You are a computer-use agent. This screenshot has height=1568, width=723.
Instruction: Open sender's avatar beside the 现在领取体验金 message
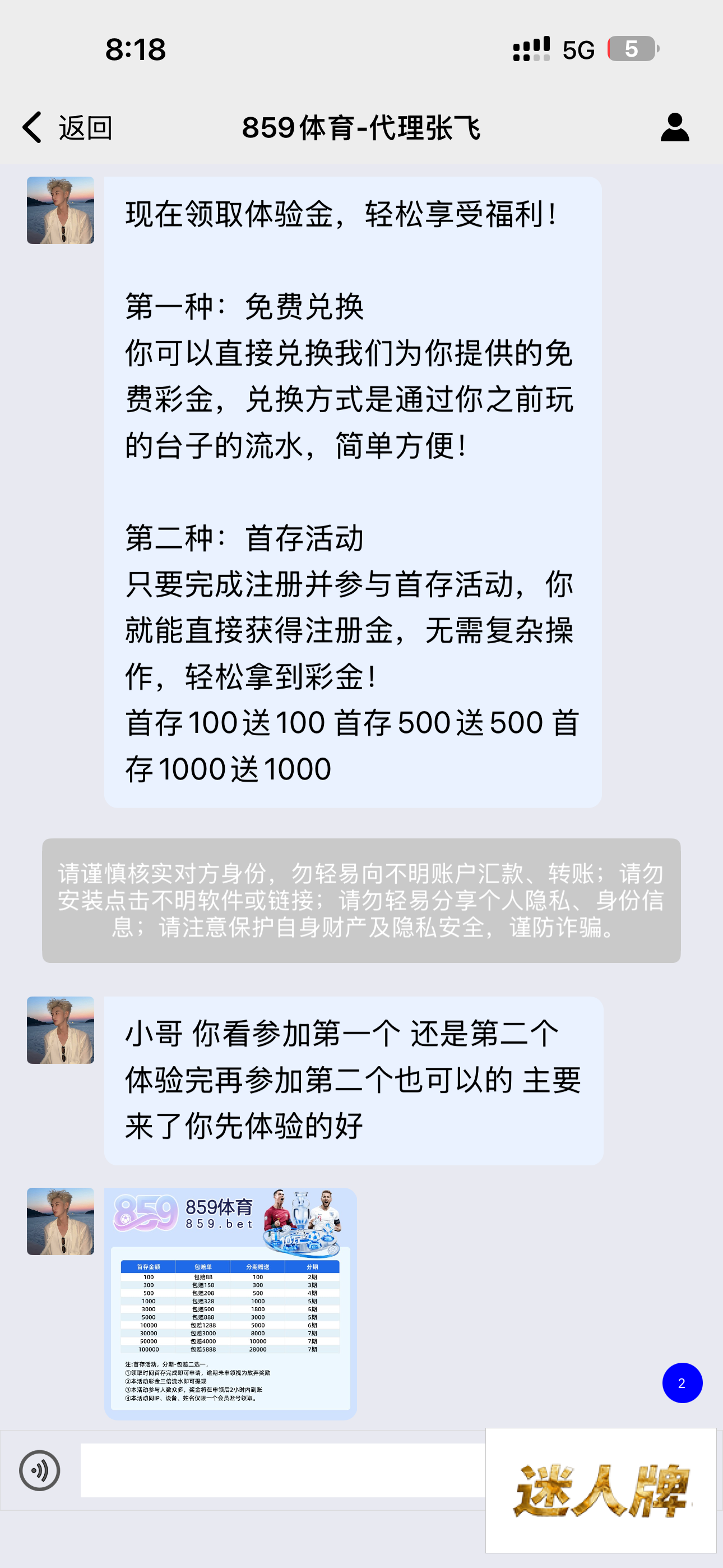61,211
